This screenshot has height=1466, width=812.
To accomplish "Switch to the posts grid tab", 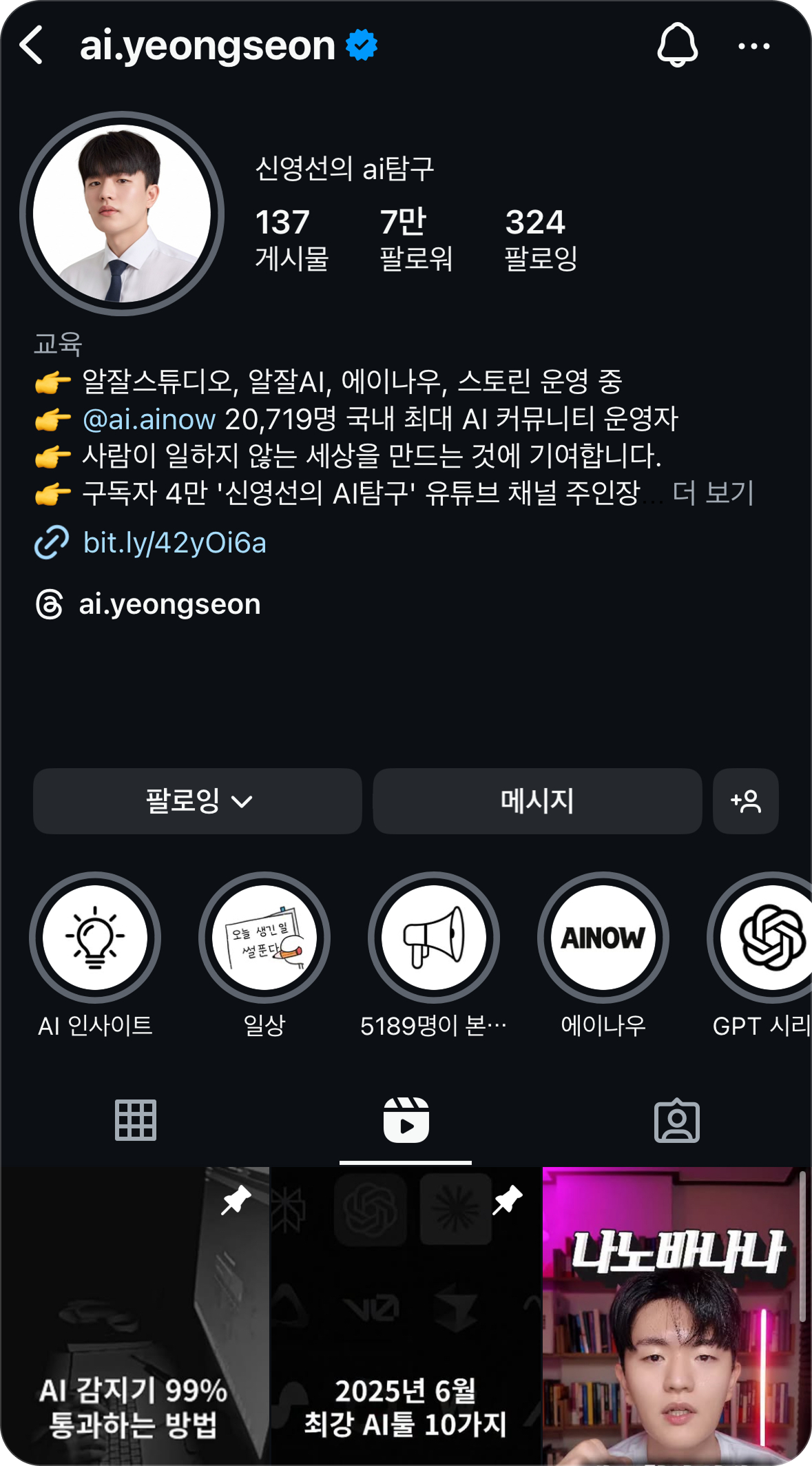I will click(x=136, y=1120).
